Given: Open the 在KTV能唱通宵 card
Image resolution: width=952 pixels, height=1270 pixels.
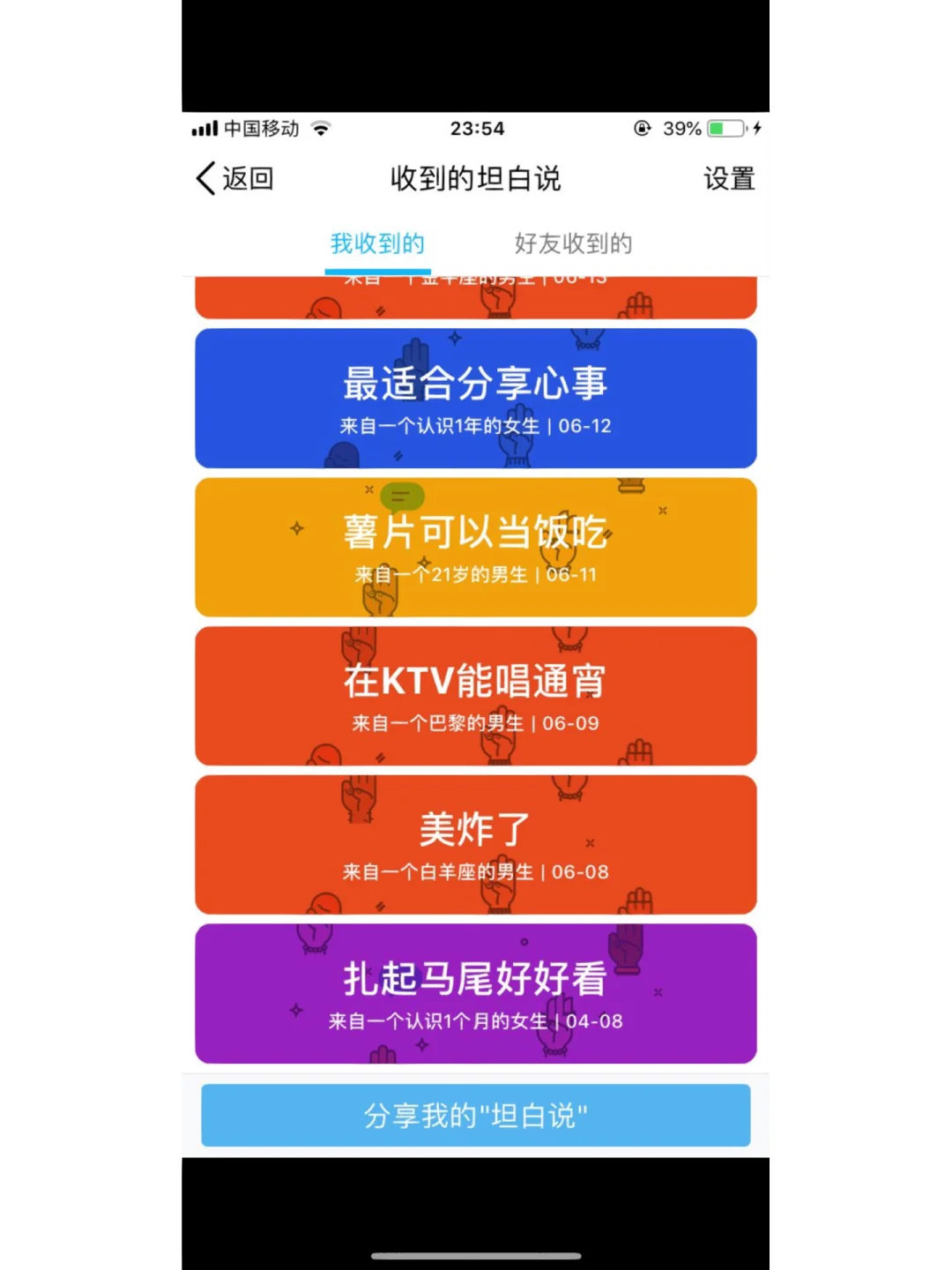Looking at the screenshot, I should click(476, 695).
